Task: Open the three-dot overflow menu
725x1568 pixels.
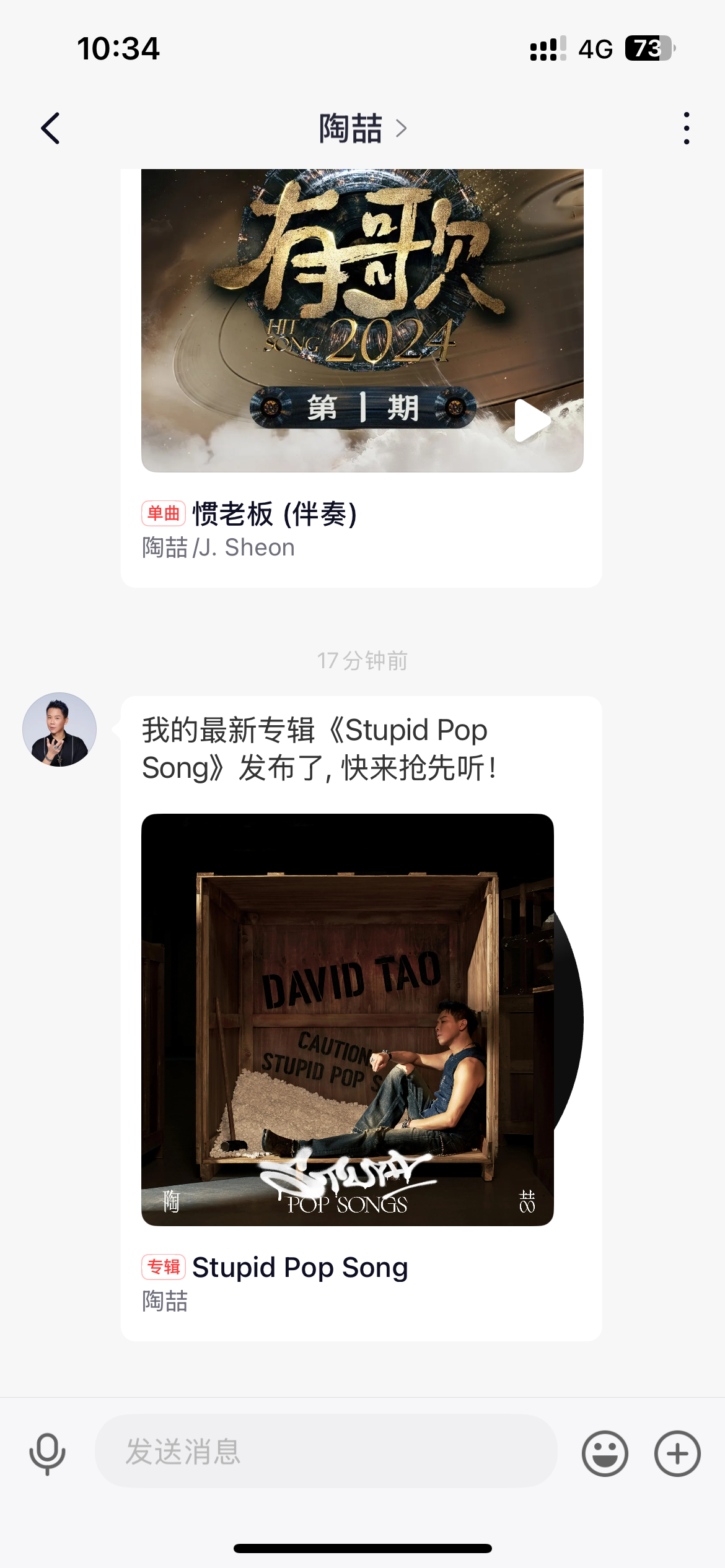Action: pyautogui.click(x=686, y=128)
